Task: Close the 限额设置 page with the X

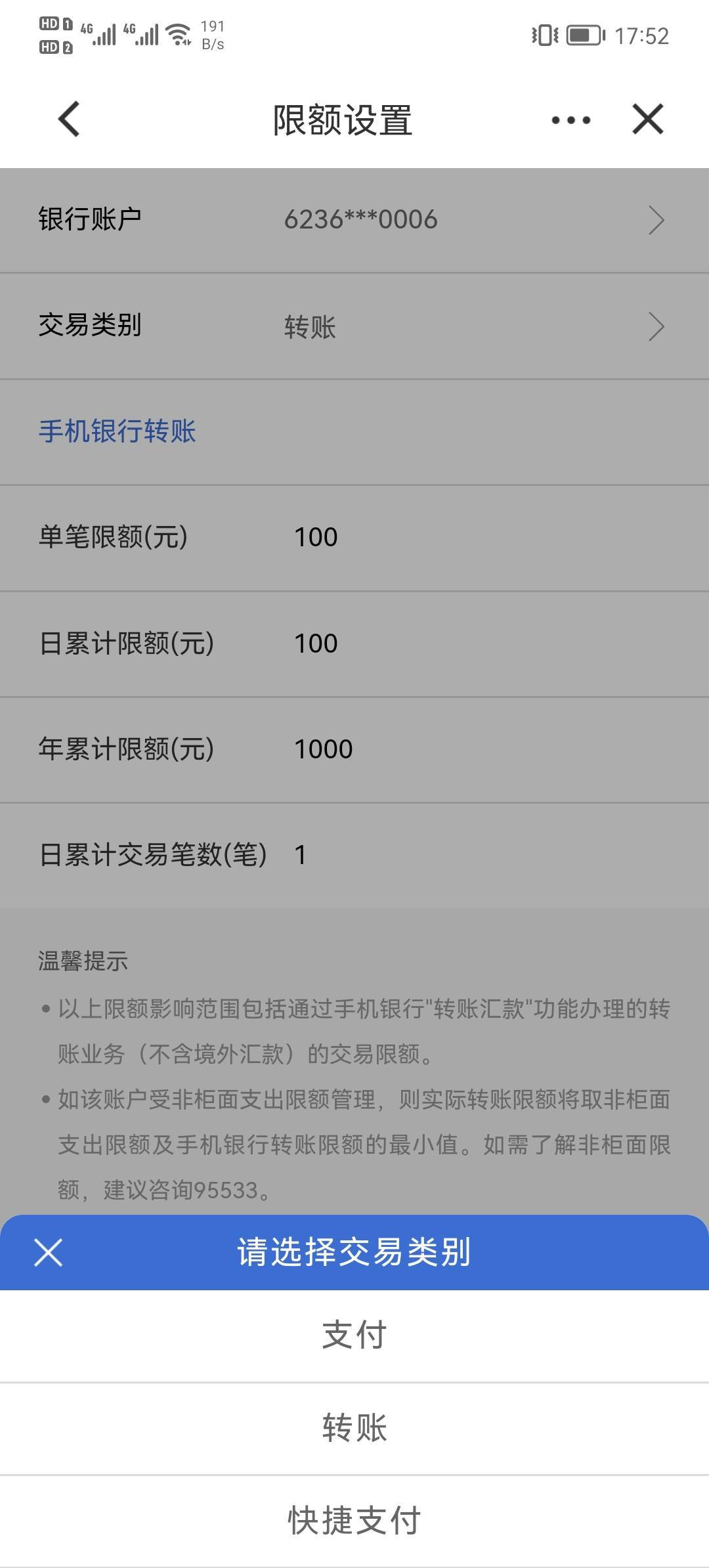Action: coord(648,120)
